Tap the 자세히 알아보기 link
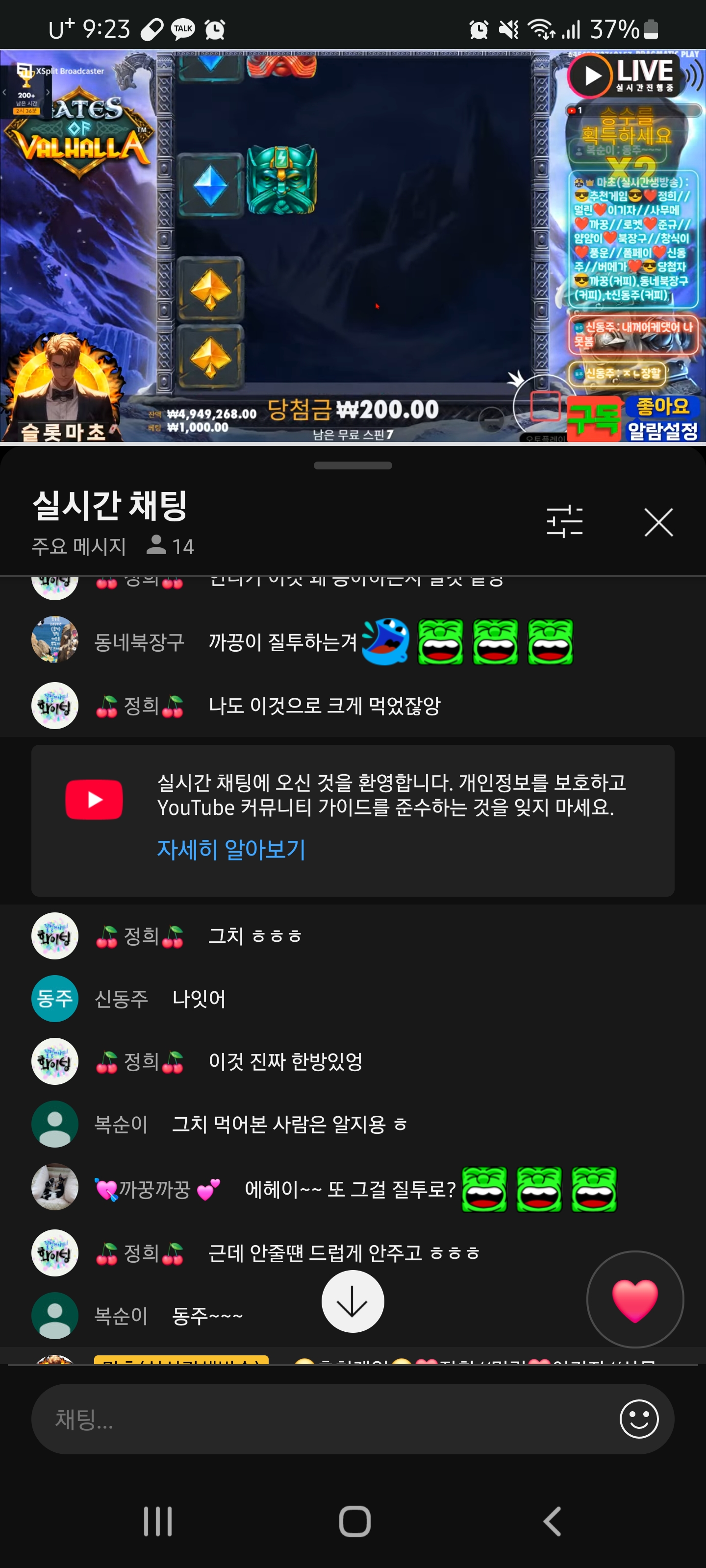The width and height of the screenshot is (706, 1568). tap(231, 849)
